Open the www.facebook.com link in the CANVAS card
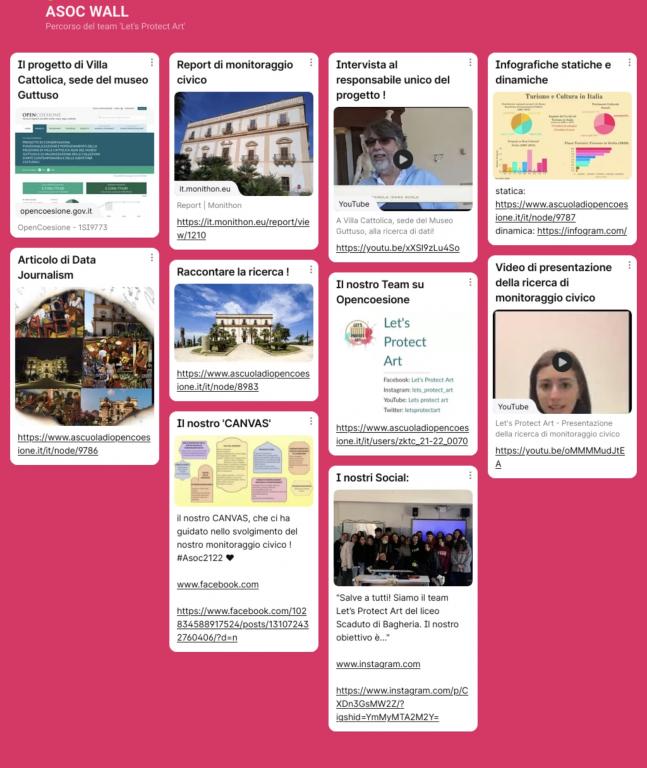The image size is (647, 768). coord(217,584)
